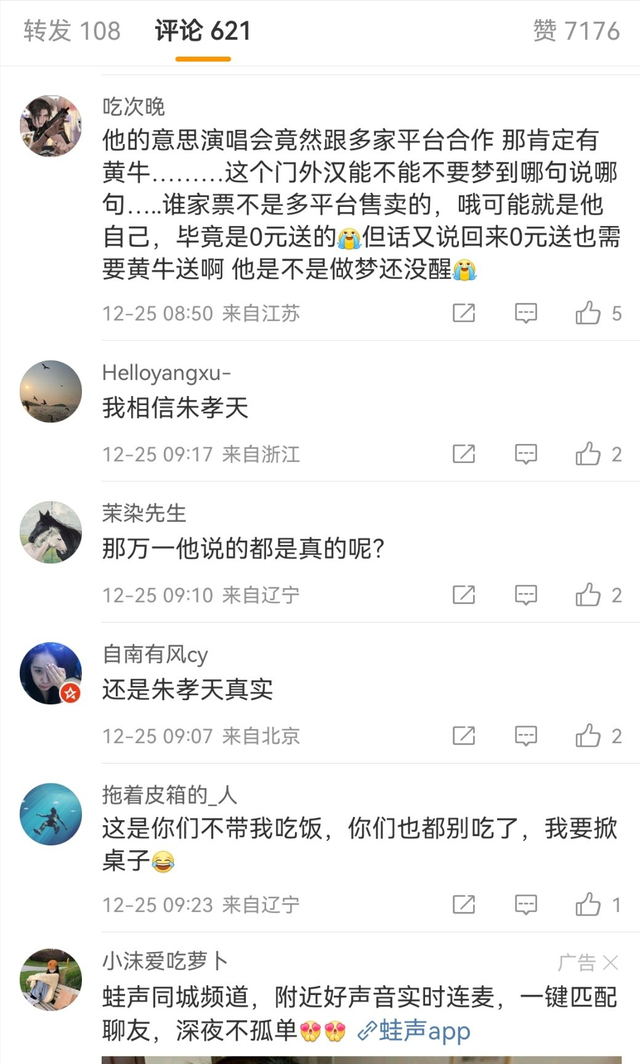Screen dimensions: 640x1064
Task: Repost 拖着皮箱的_人's comment
Action: pyautogui.click(x=463, y=906)
